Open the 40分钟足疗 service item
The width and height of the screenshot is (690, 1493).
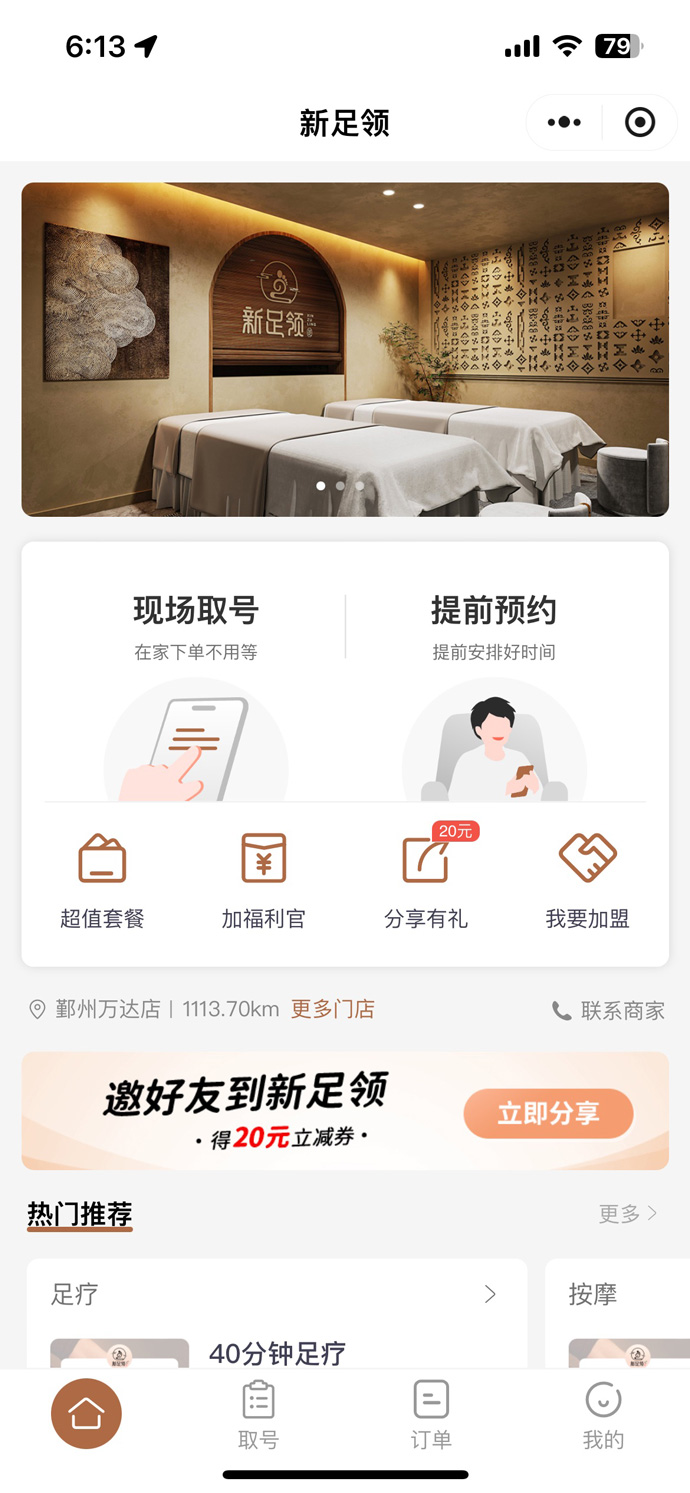tap(277, 1353)
